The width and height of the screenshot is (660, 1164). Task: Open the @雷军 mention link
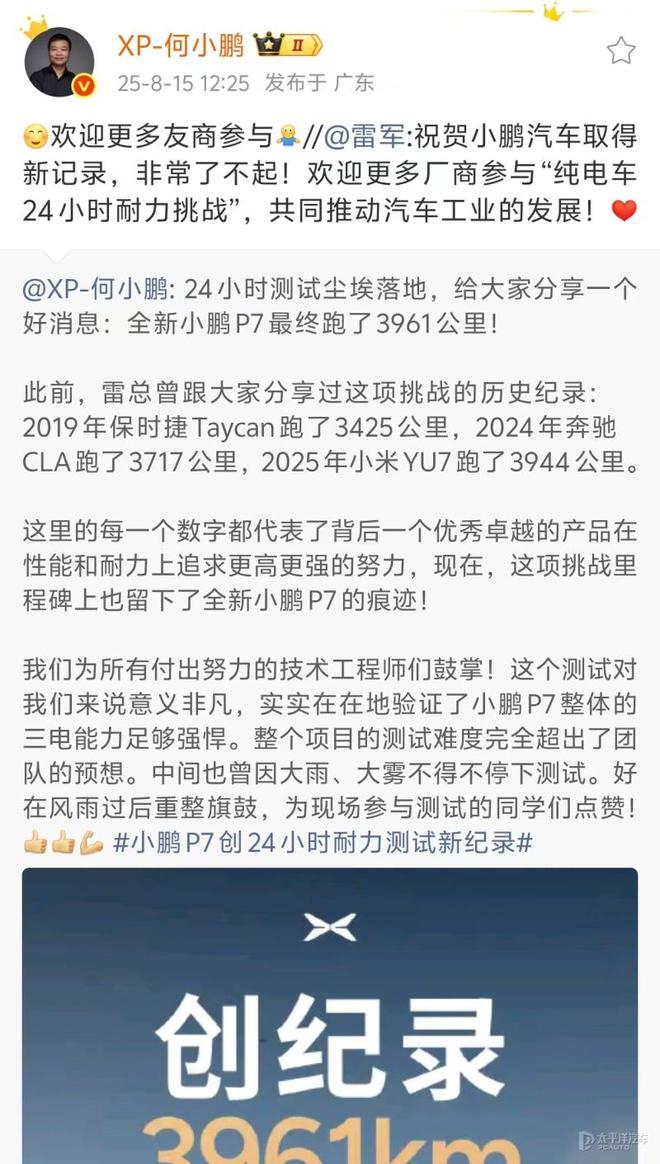(367, 136)
